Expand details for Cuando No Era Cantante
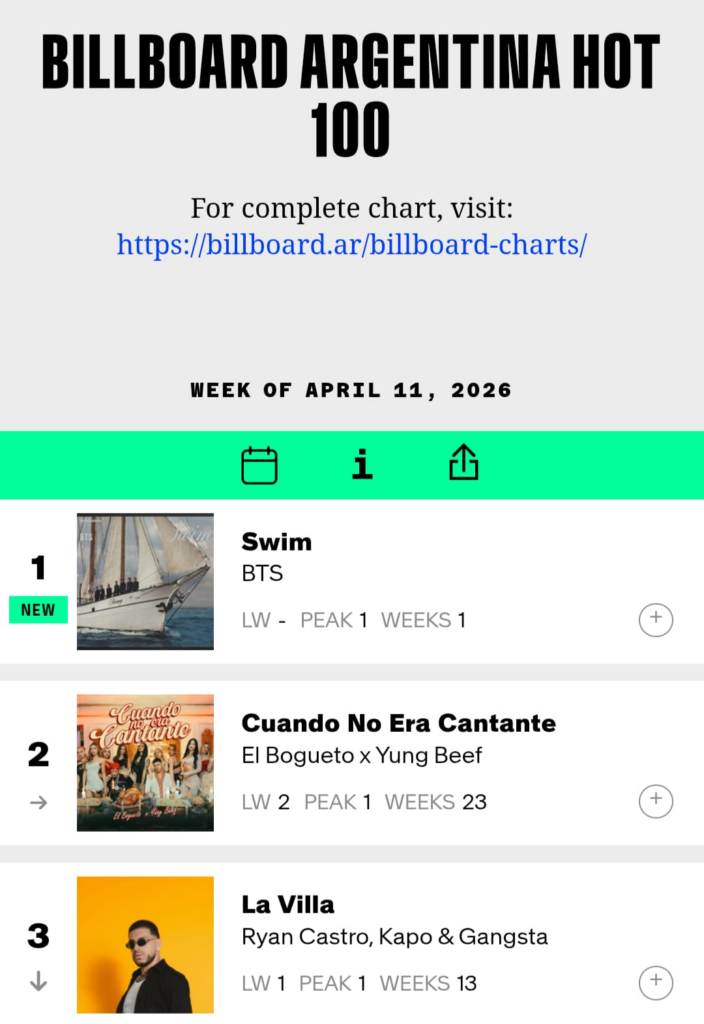 coord(656,801)
